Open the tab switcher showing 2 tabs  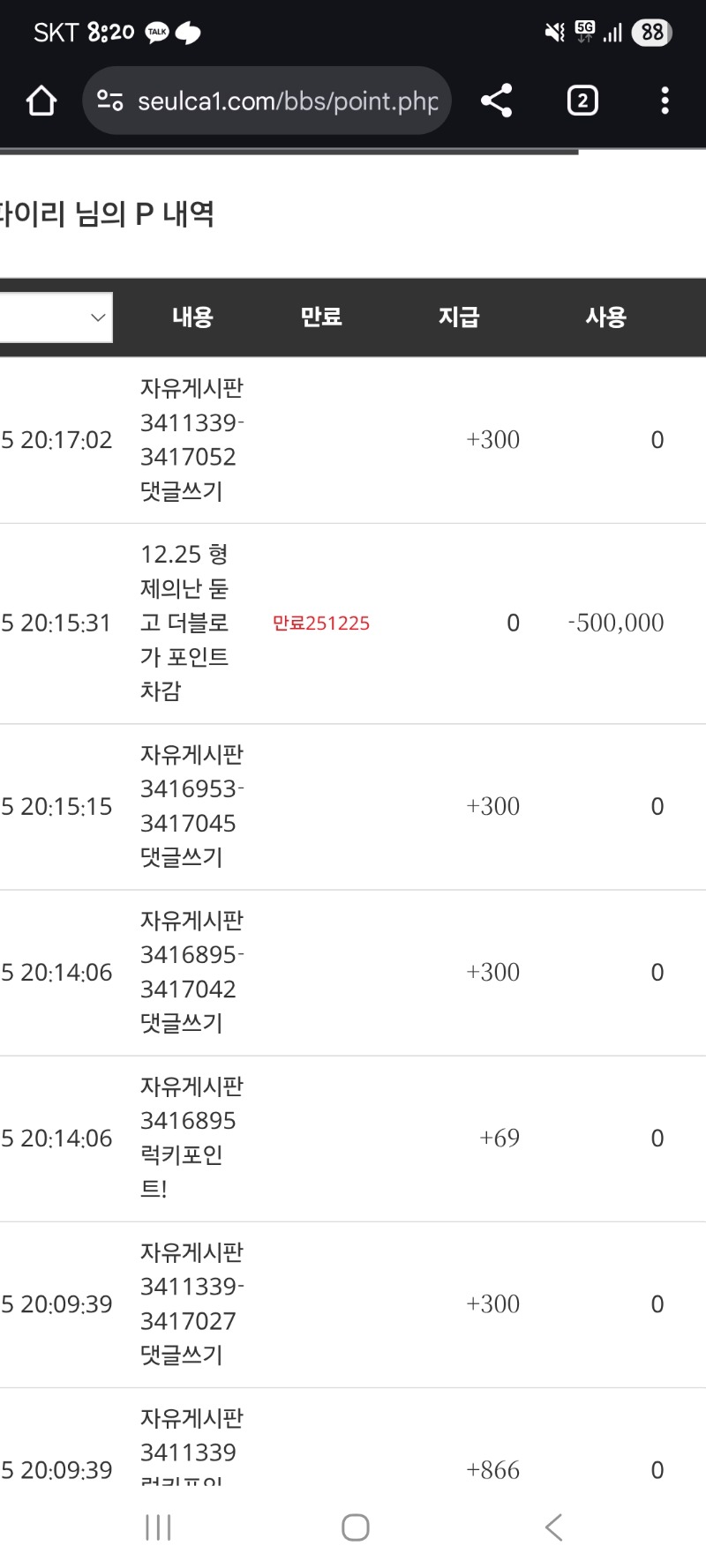(x=582, y=101)
